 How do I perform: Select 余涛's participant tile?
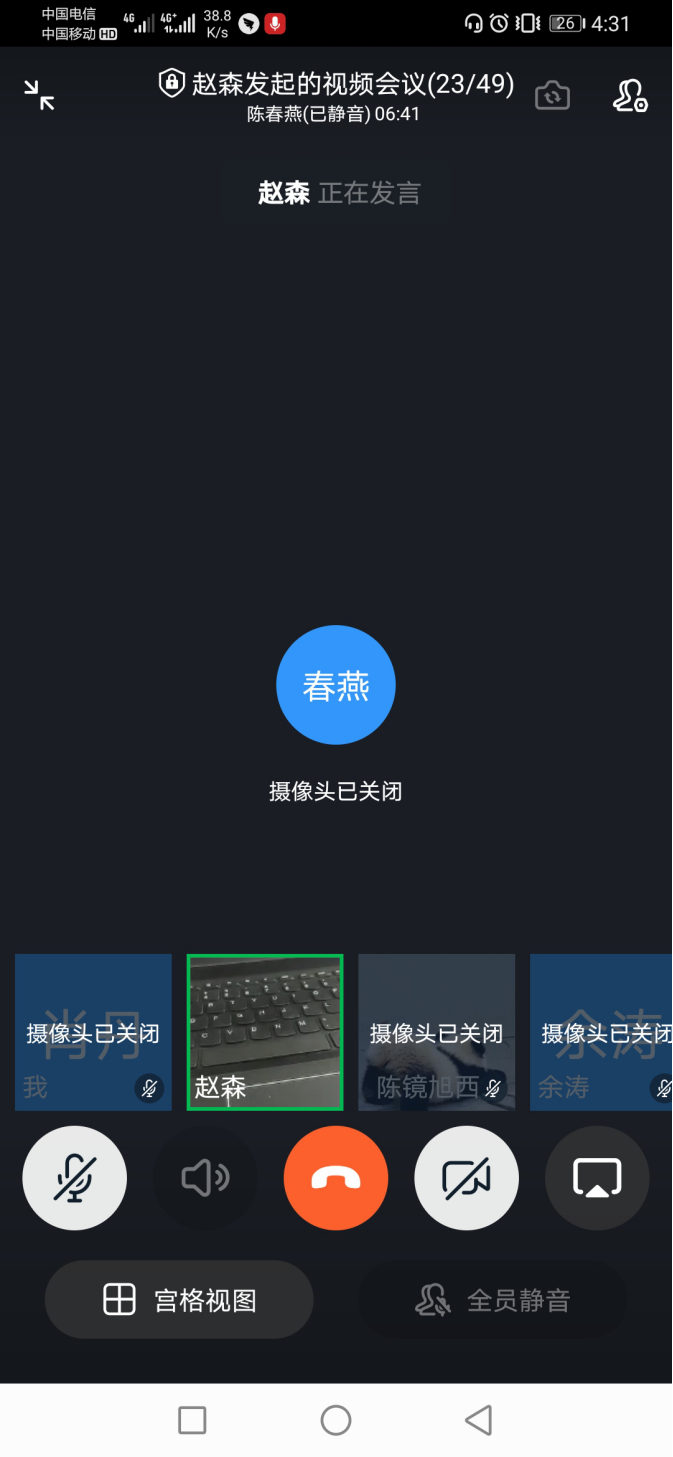click(x=601, y=1032)
